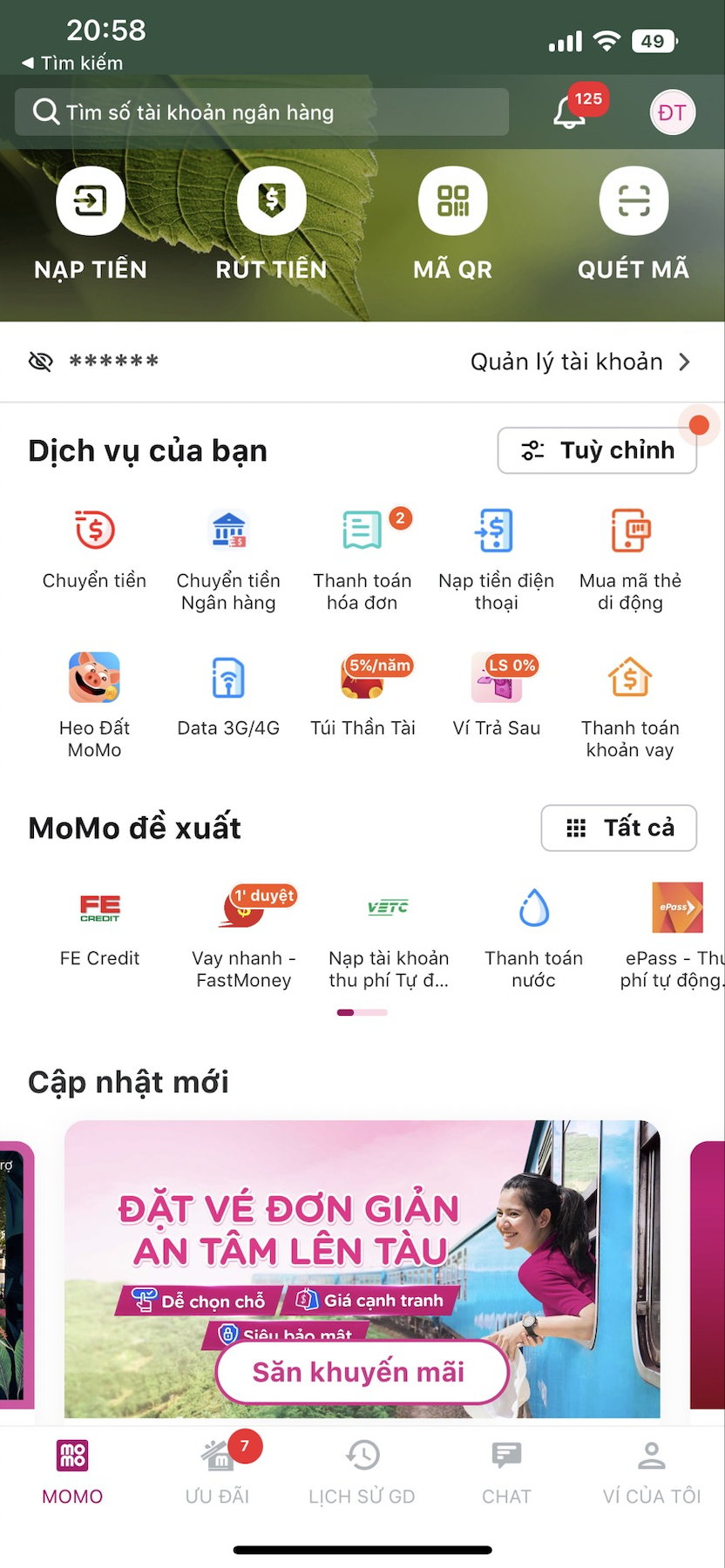The image size is (725, 1568).
Task: Reveal the hidden balance with eye icon
Action: click(x=41, y=362)
